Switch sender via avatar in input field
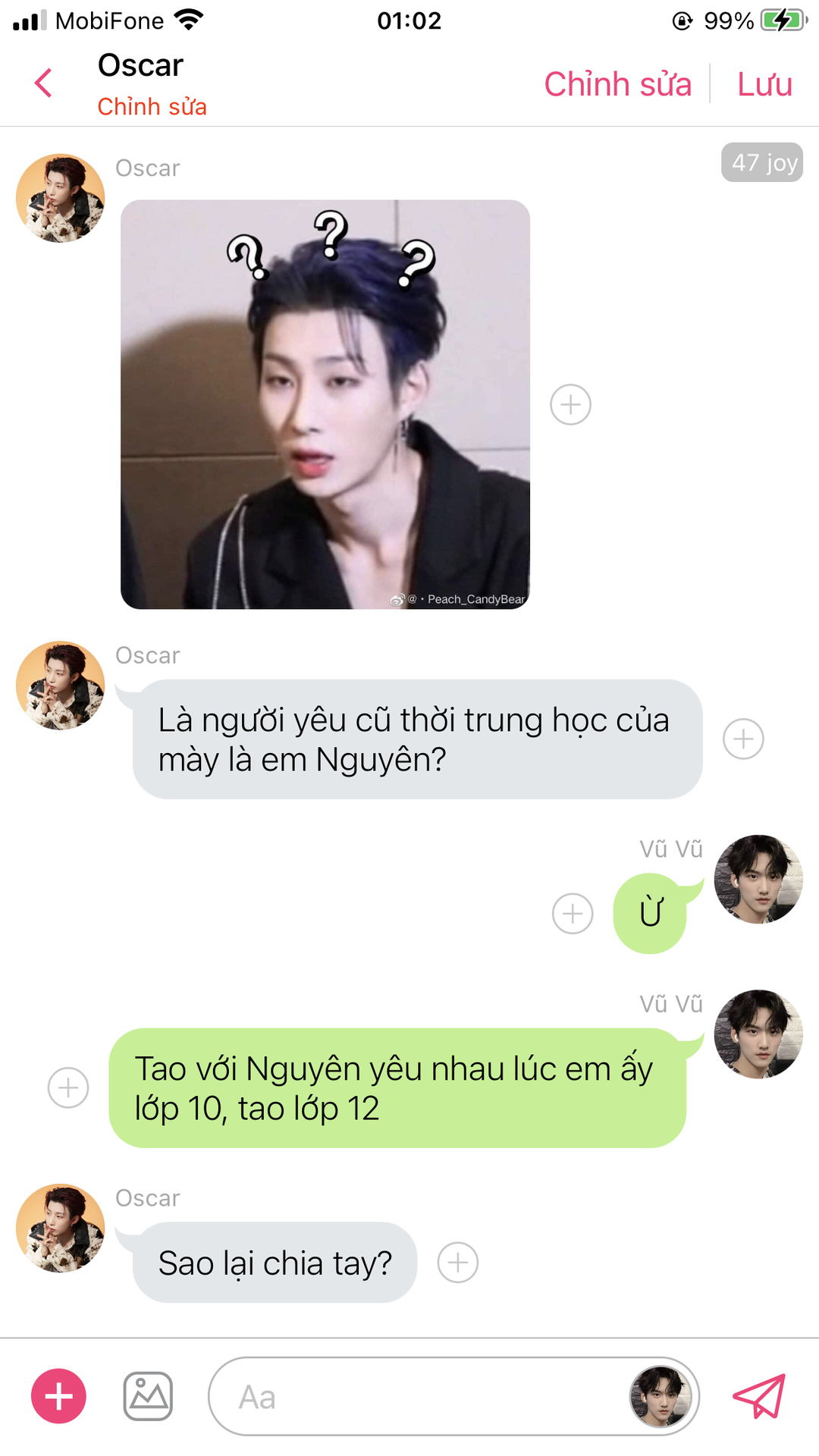 point(661,1396)
